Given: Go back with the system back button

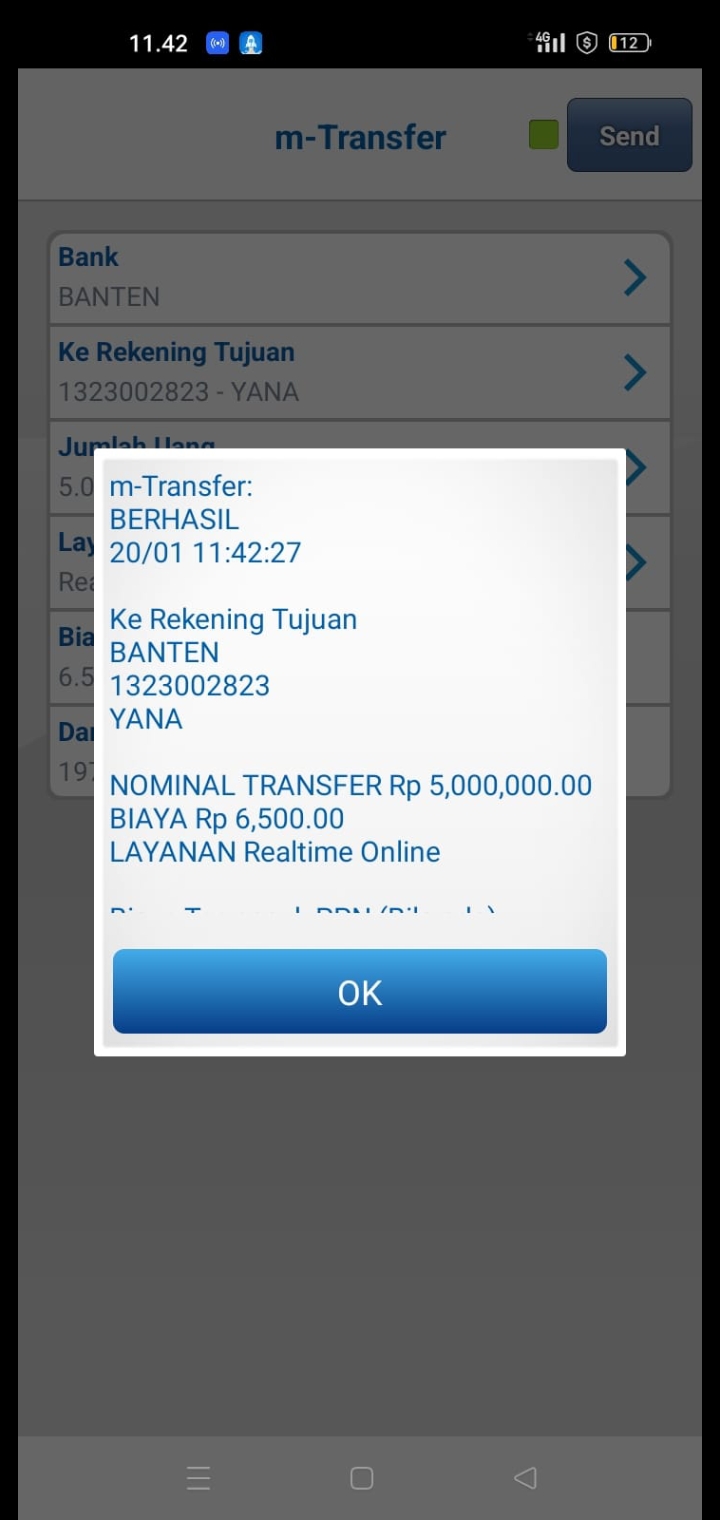Looking at the screenshot, I should click(x=524, y=1478).
